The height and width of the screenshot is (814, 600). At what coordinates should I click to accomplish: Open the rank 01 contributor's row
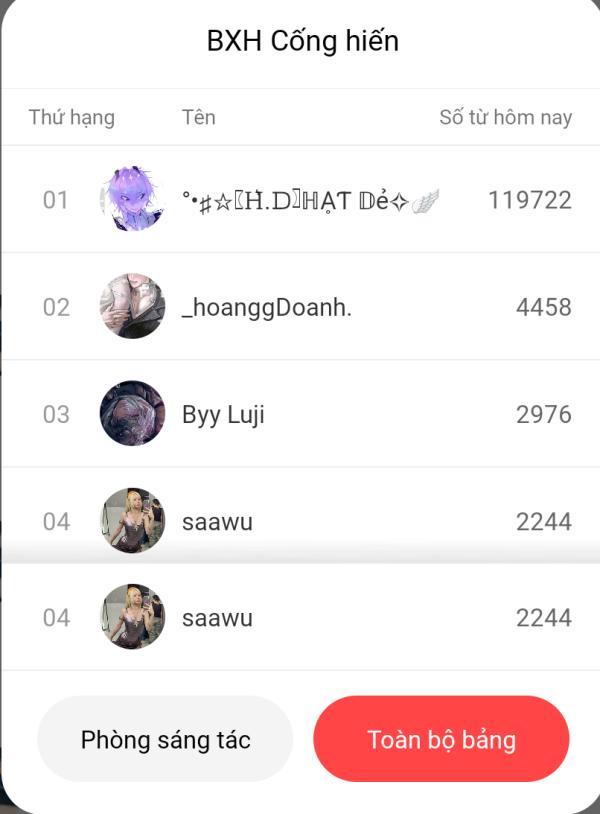coord(300,200)
